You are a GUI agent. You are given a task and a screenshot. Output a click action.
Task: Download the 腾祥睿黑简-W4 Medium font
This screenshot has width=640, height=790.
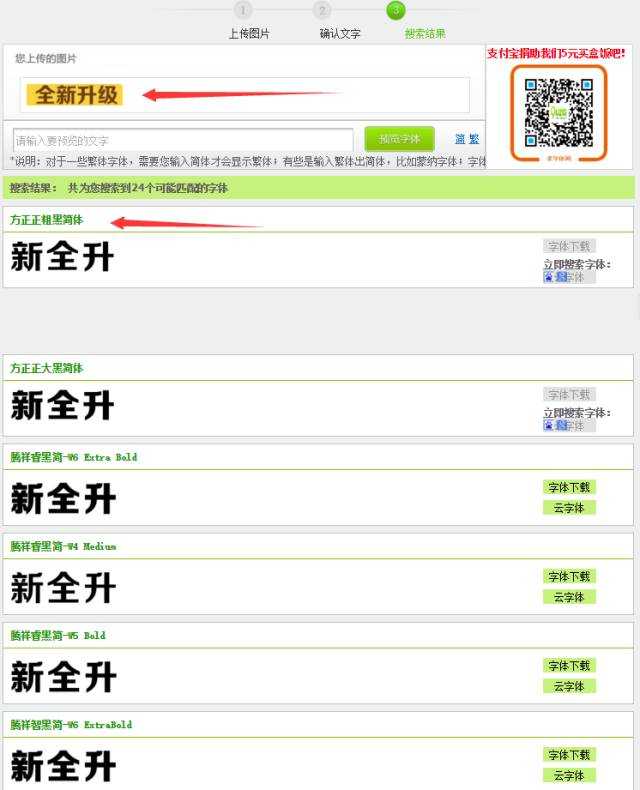pos(569,576)
